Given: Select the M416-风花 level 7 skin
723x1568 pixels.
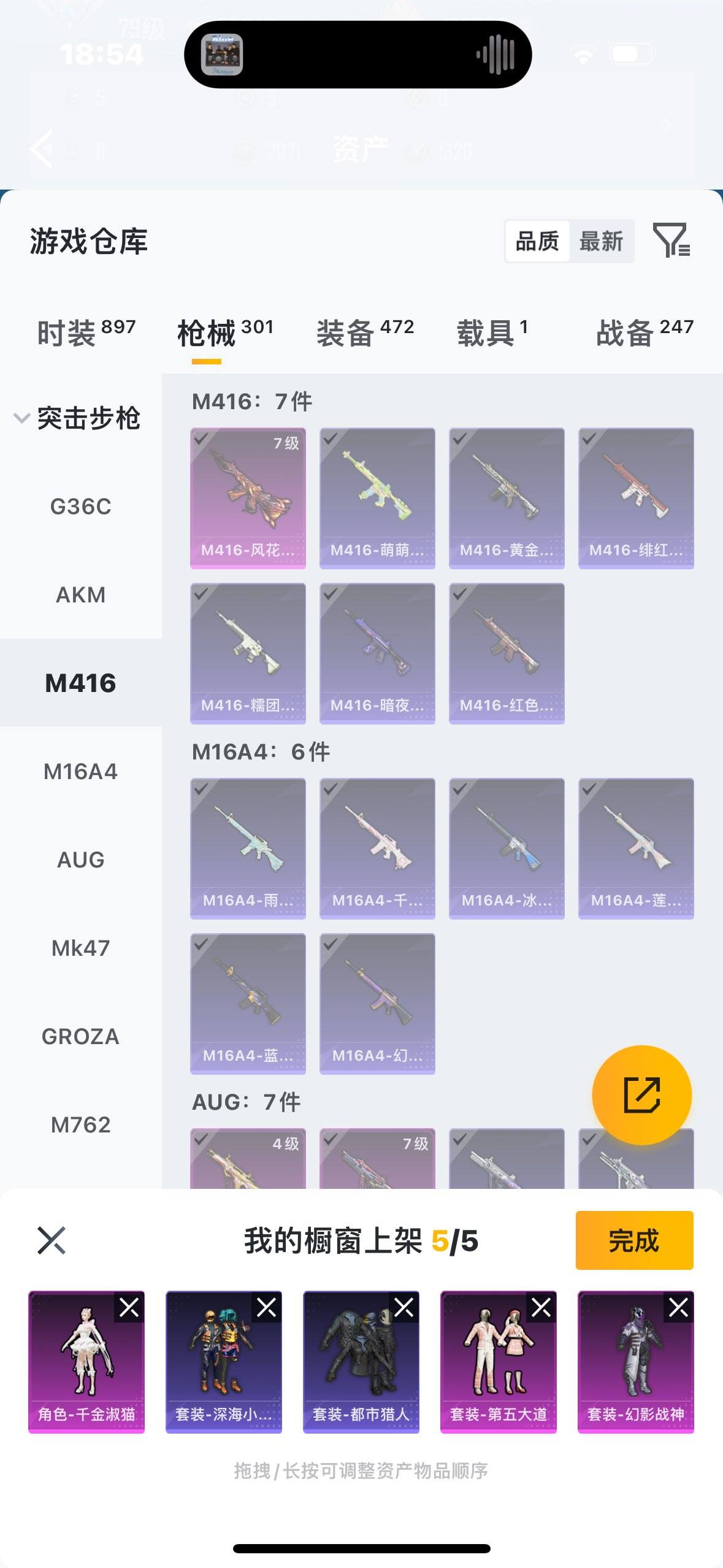Looking at the screenshot, I should 248,498.
